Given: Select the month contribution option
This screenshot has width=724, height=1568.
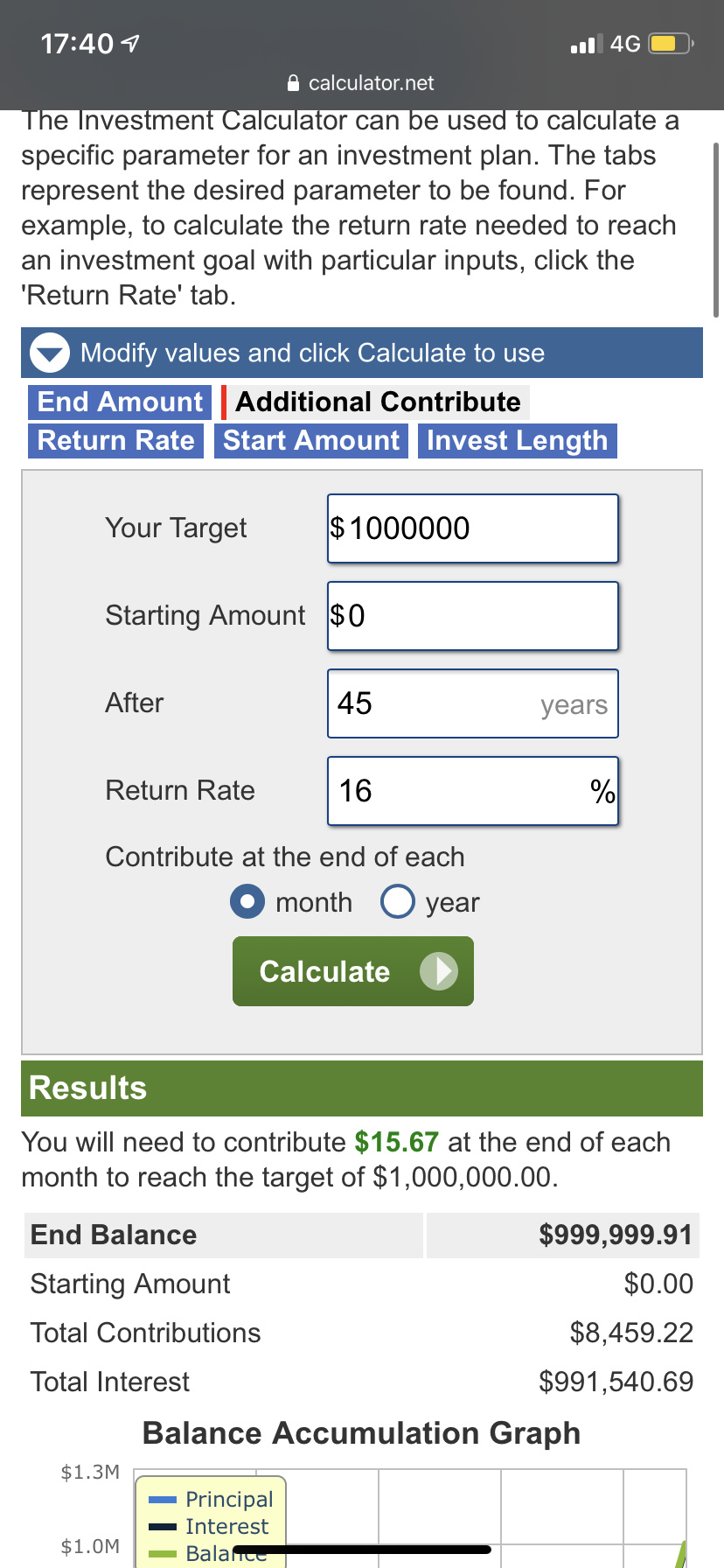Looking at the screenshot, I should (x=247, y=901).
